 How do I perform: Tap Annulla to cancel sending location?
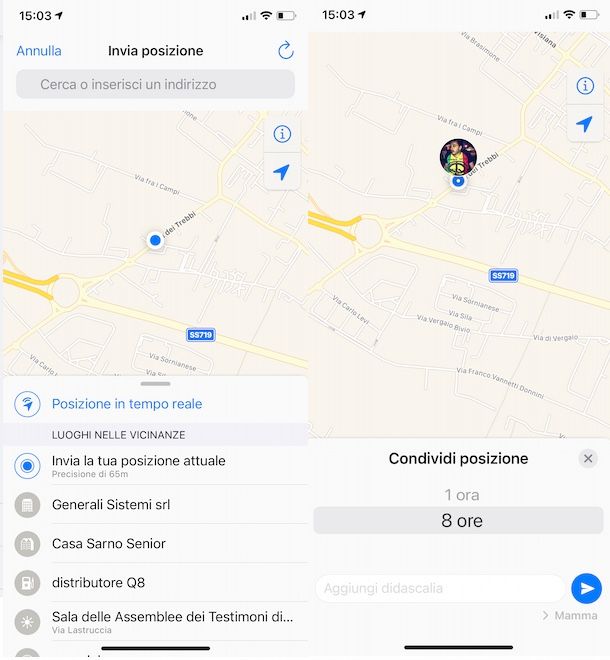[x=39, y=51]
